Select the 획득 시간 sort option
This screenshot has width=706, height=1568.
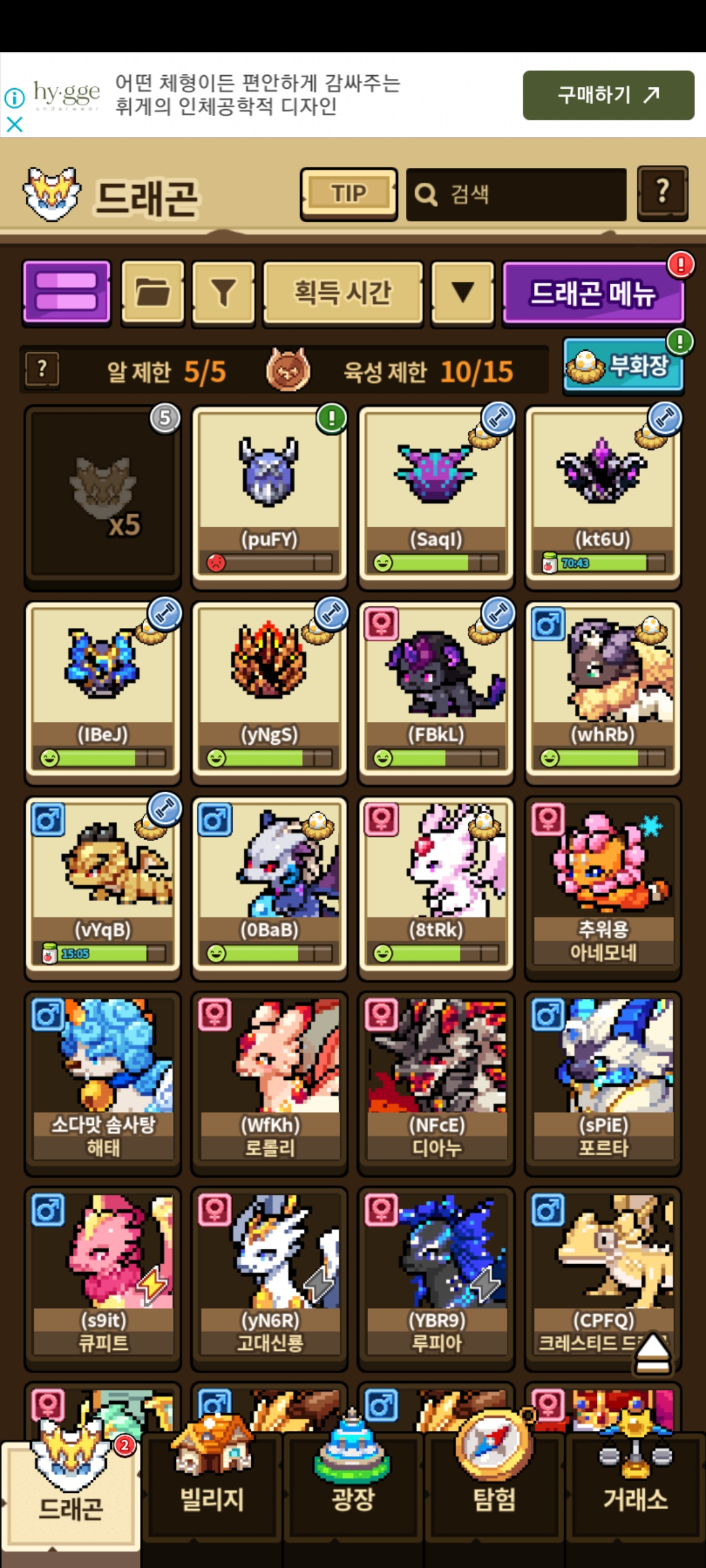[343, 292]
